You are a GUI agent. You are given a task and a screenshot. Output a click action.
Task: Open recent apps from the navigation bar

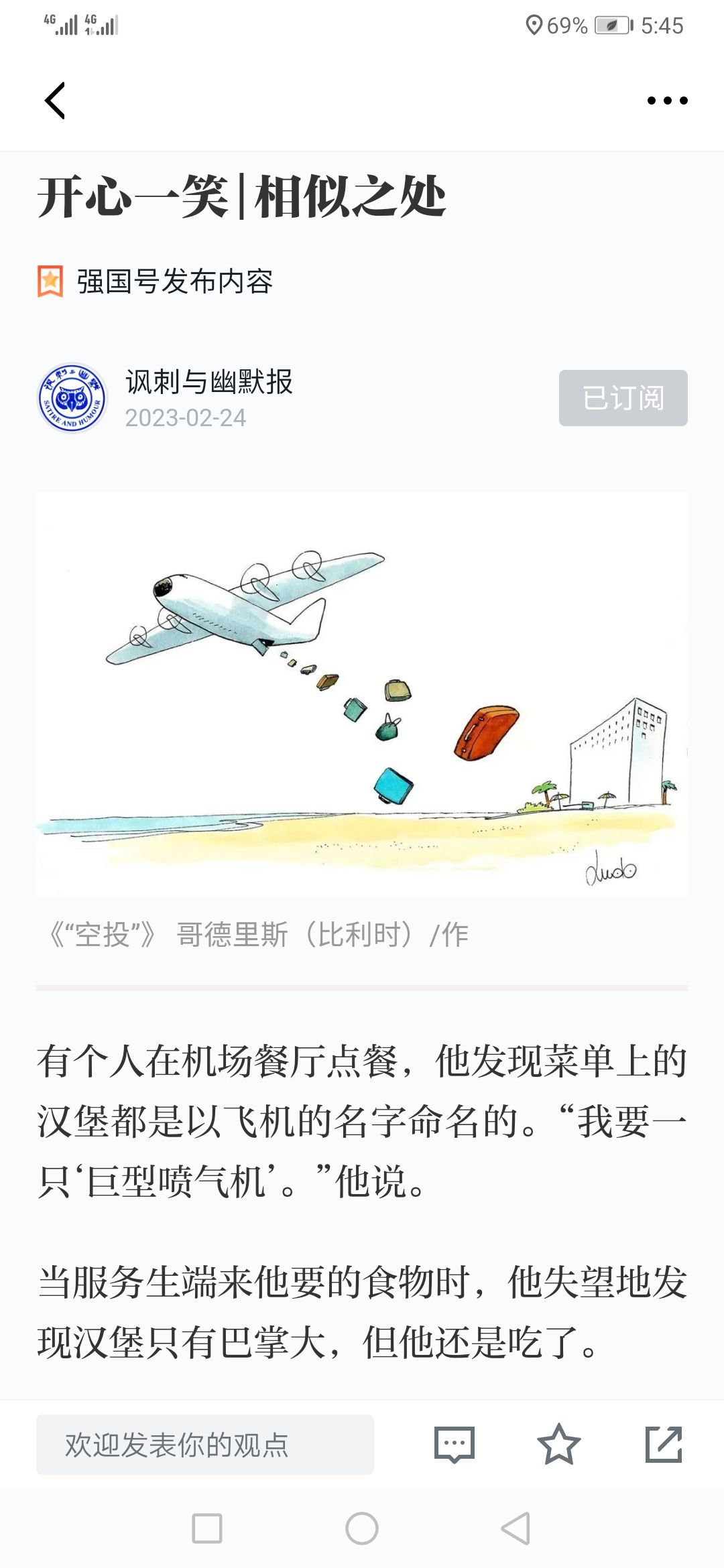[207, 1528]
